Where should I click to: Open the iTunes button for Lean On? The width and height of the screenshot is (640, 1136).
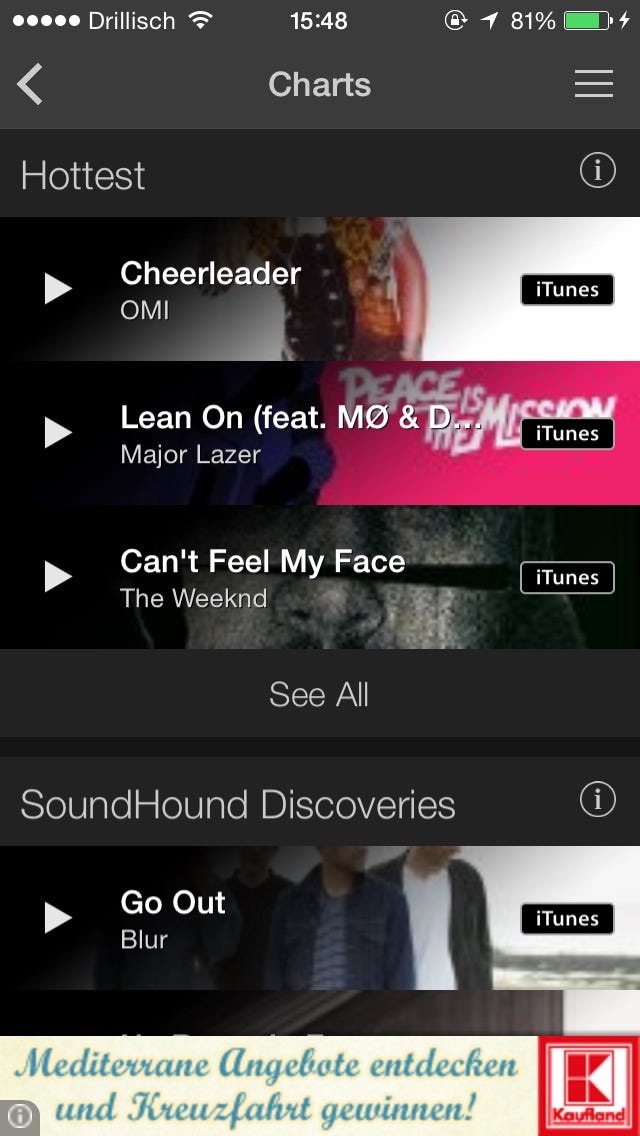pos(567,434)
